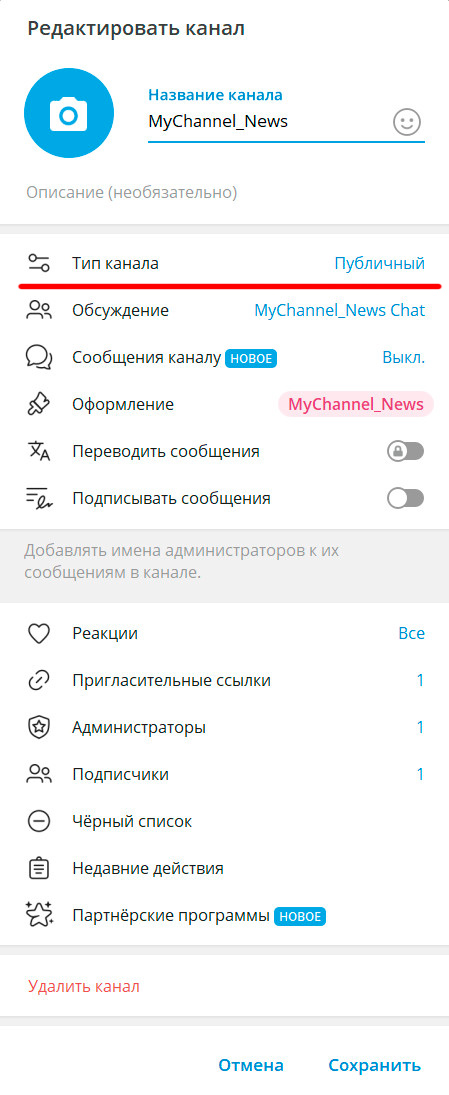
Task: Open the Чёрный список
Action: click(x=224, y=821)
